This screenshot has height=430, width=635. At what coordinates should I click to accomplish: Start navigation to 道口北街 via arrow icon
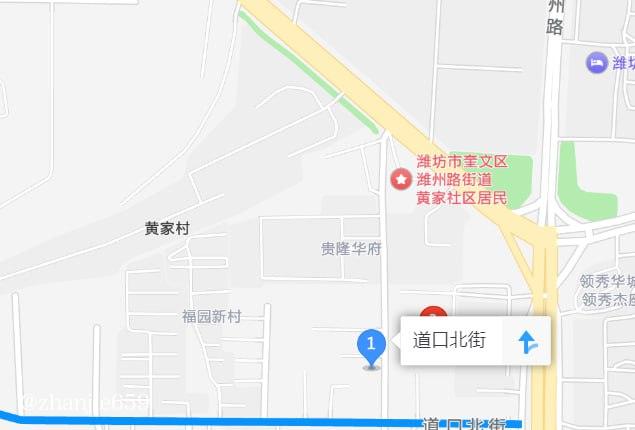[528, 342]
